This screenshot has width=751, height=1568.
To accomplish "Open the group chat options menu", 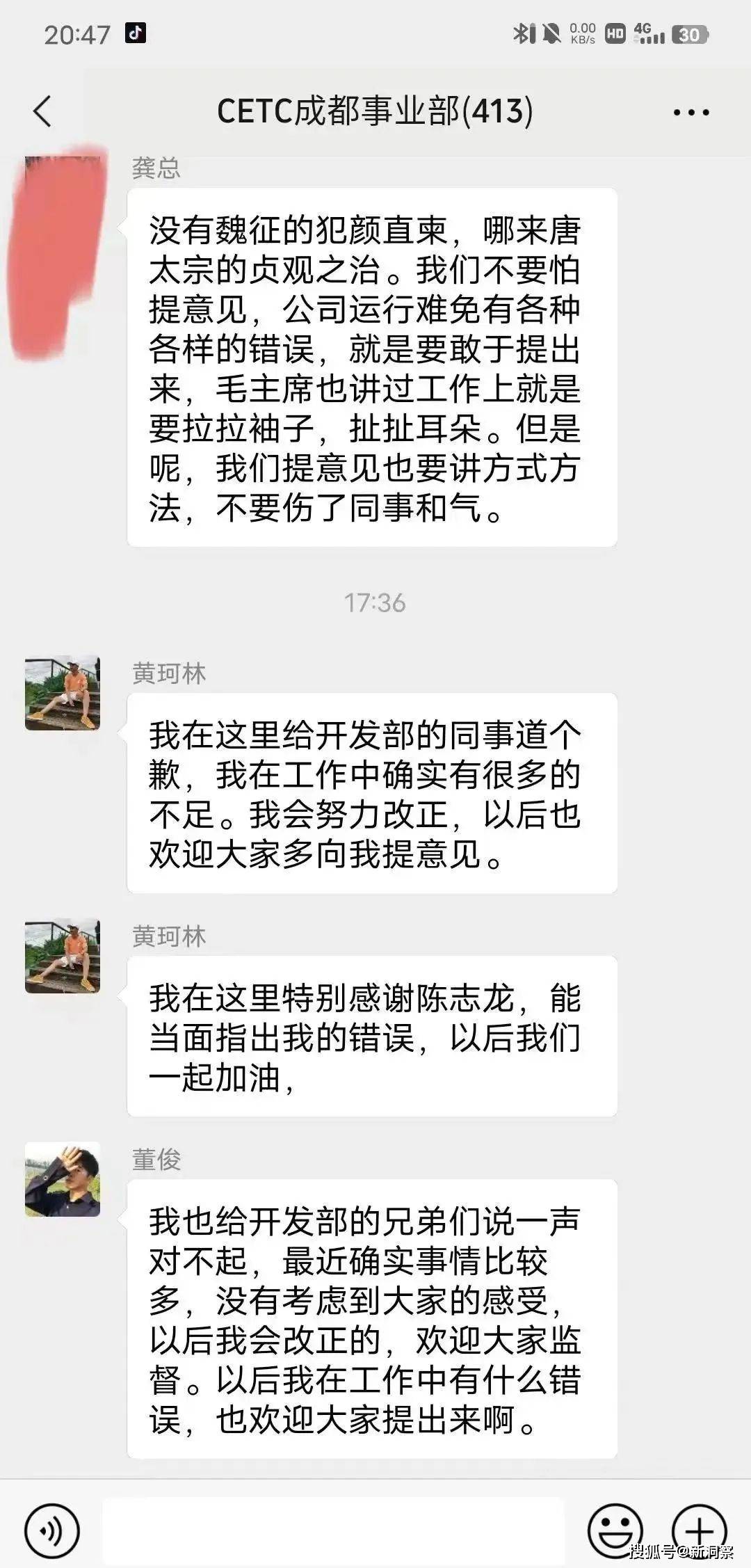I will (691, 112).
